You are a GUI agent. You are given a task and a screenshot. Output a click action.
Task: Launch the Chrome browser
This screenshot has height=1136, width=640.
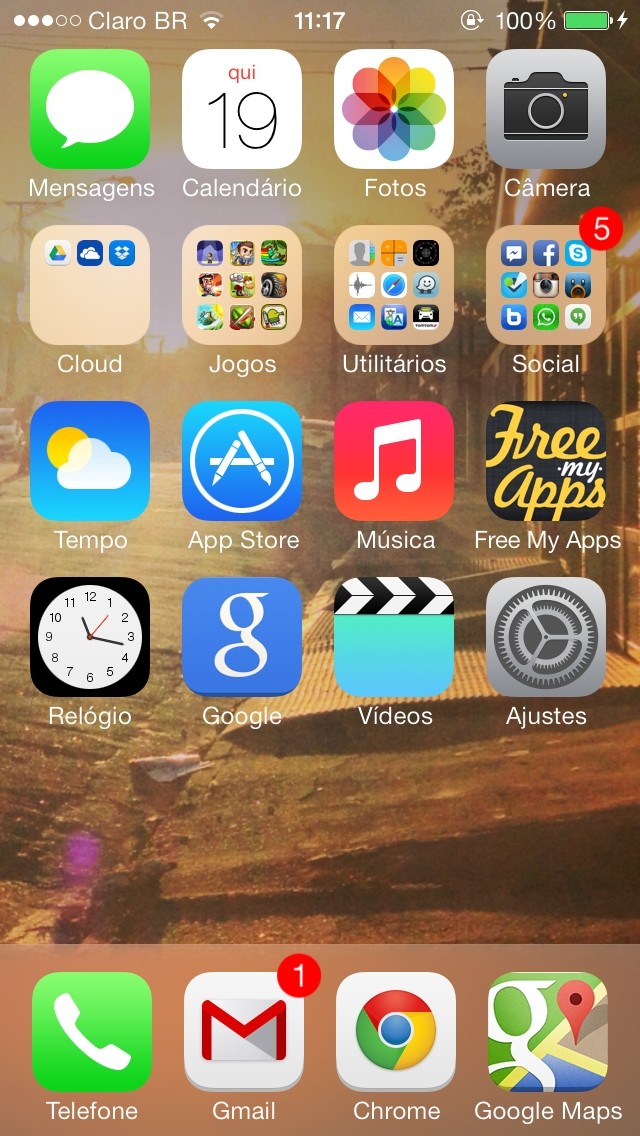point(396,1032)
